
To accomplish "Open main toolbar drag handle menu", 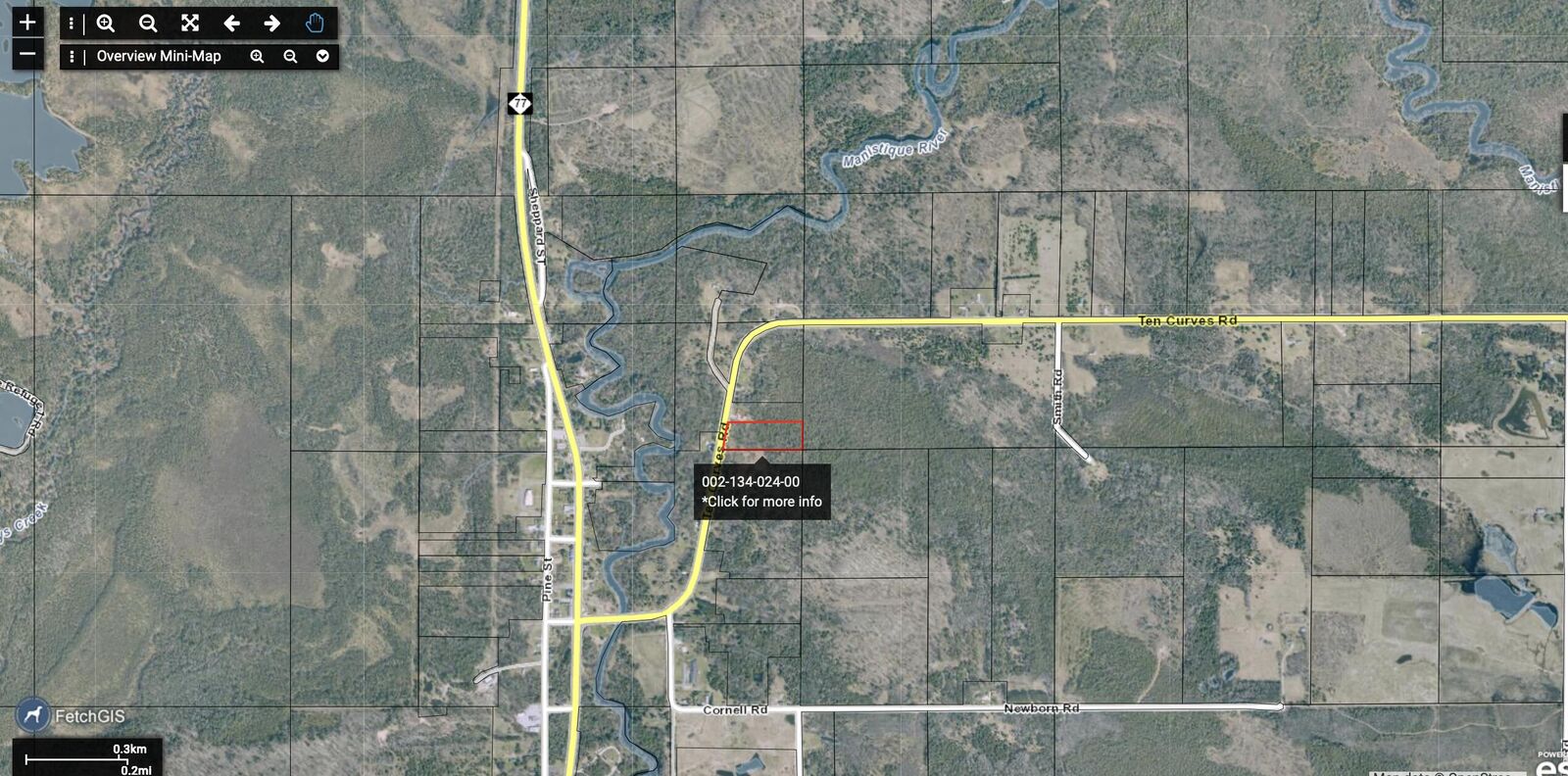I will (x=72, y=24).
